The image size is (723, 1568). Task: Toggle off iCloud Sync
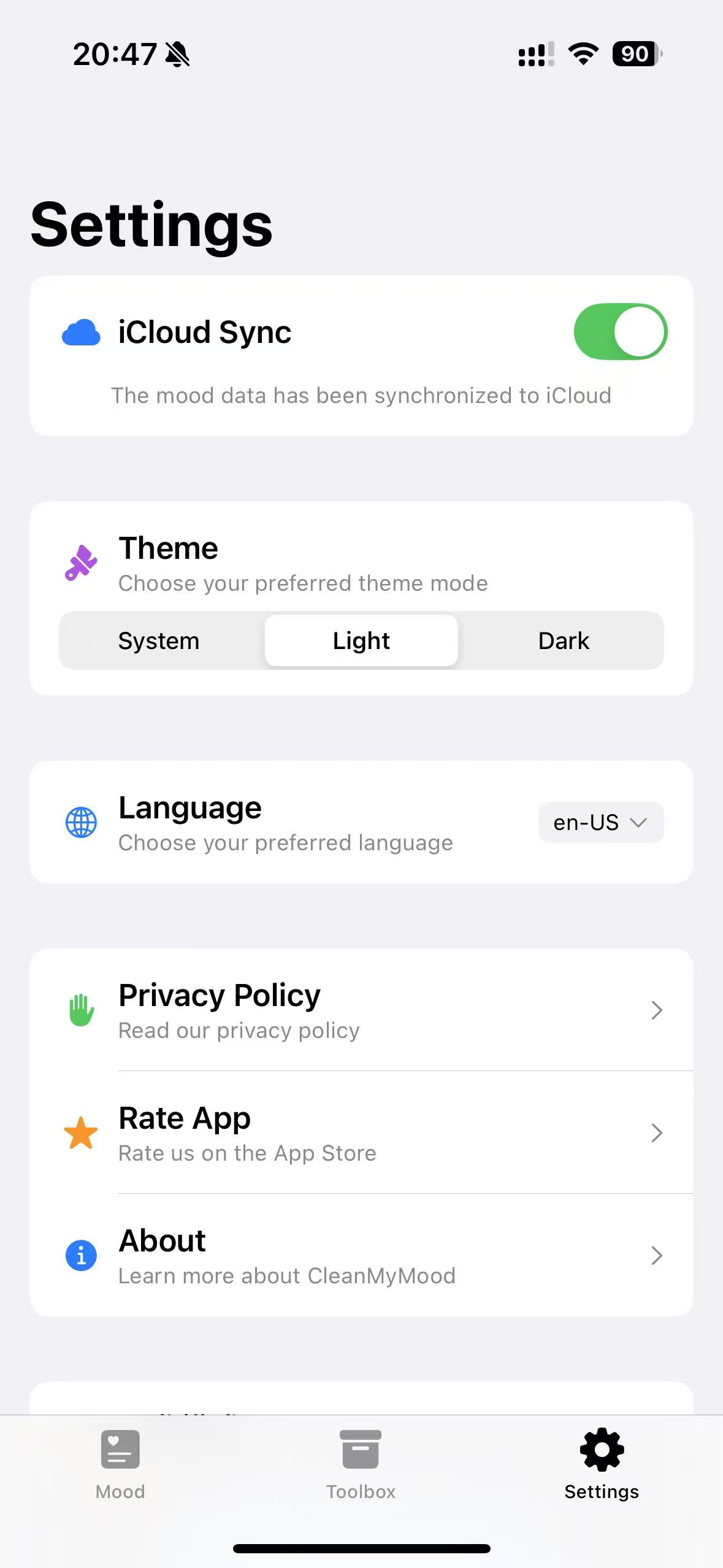tap(620, 332)
